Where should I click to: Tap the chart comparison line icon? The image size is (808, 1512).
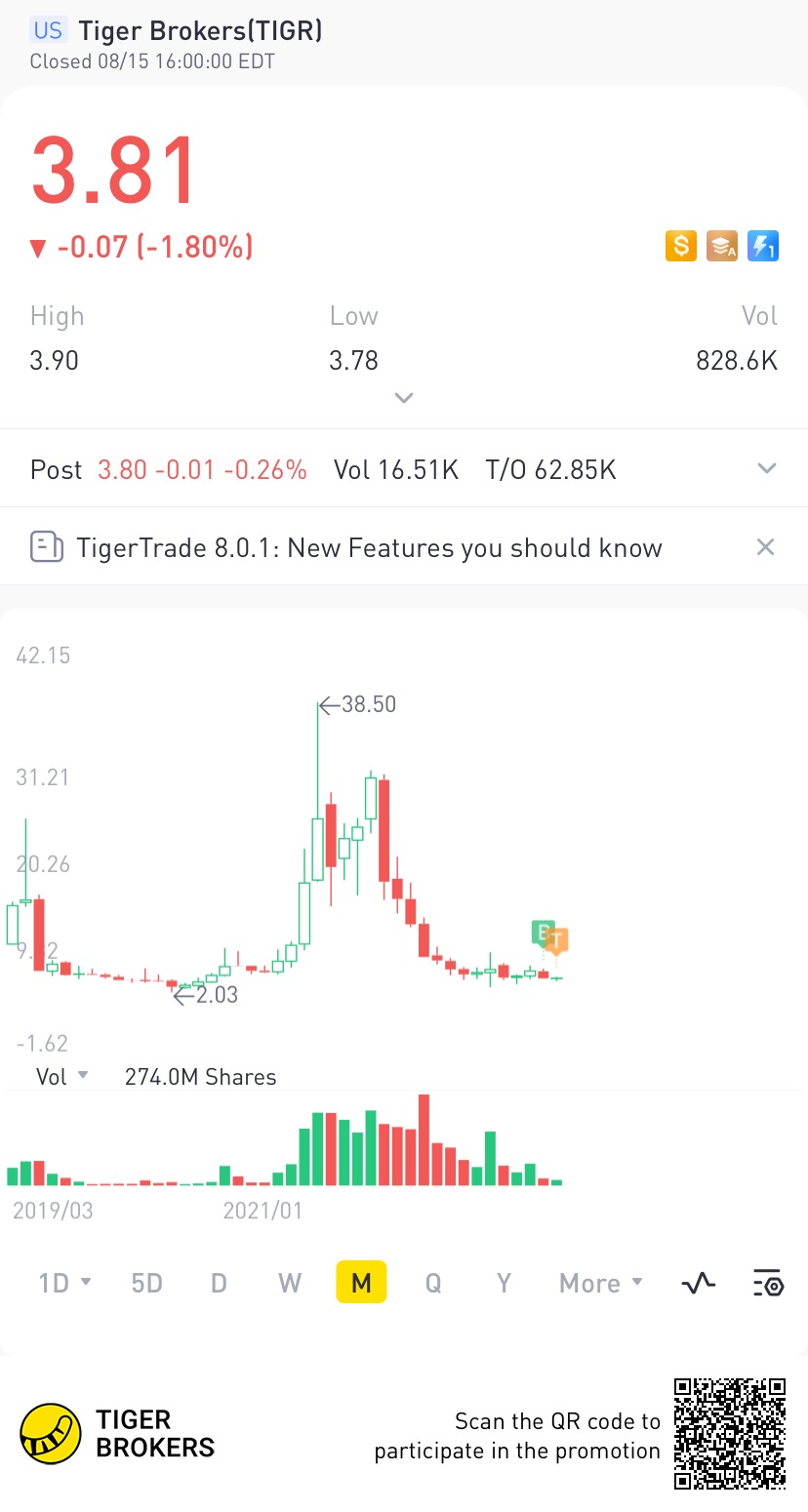[699, 1284]
